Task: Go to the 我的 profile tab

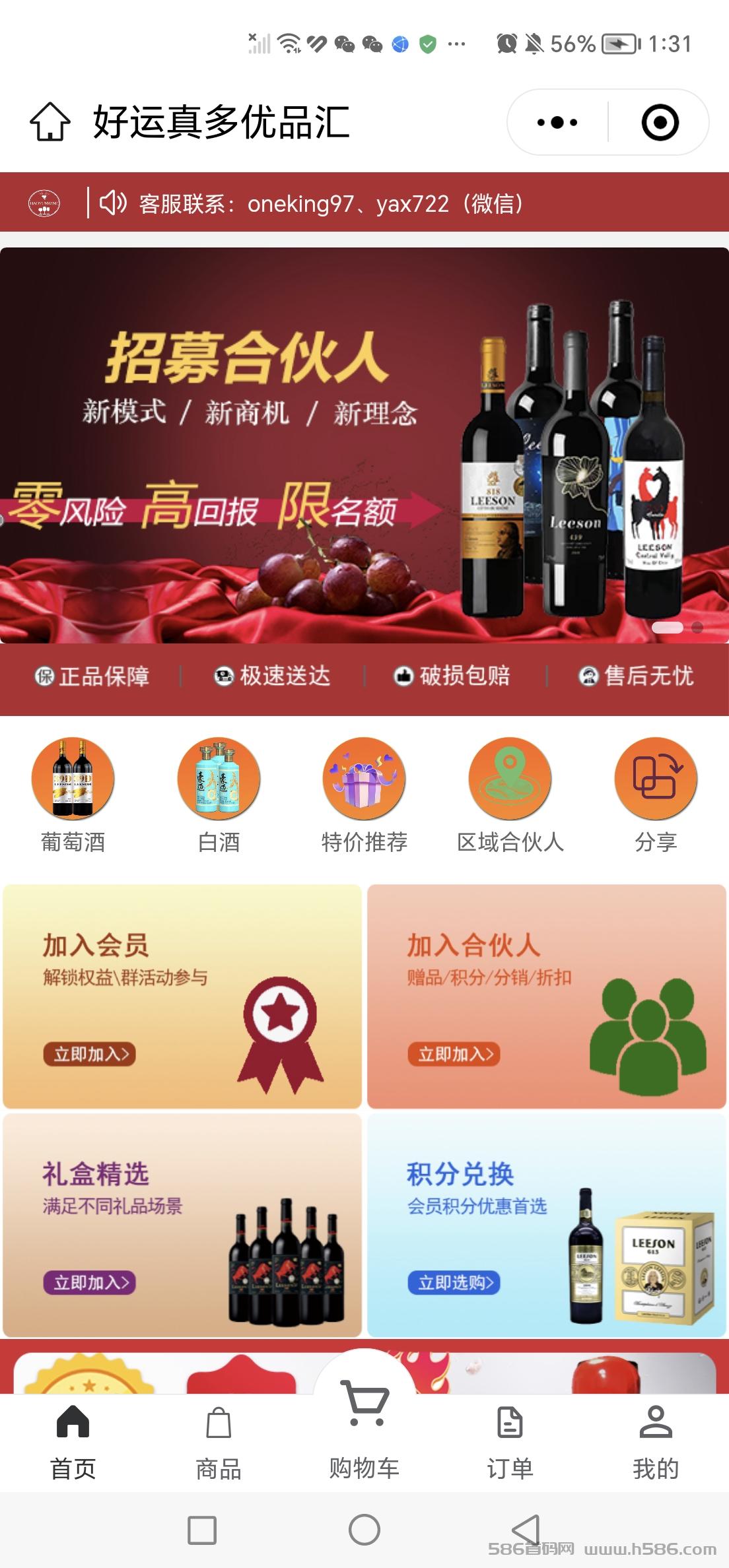Action: coord(656,1443)
